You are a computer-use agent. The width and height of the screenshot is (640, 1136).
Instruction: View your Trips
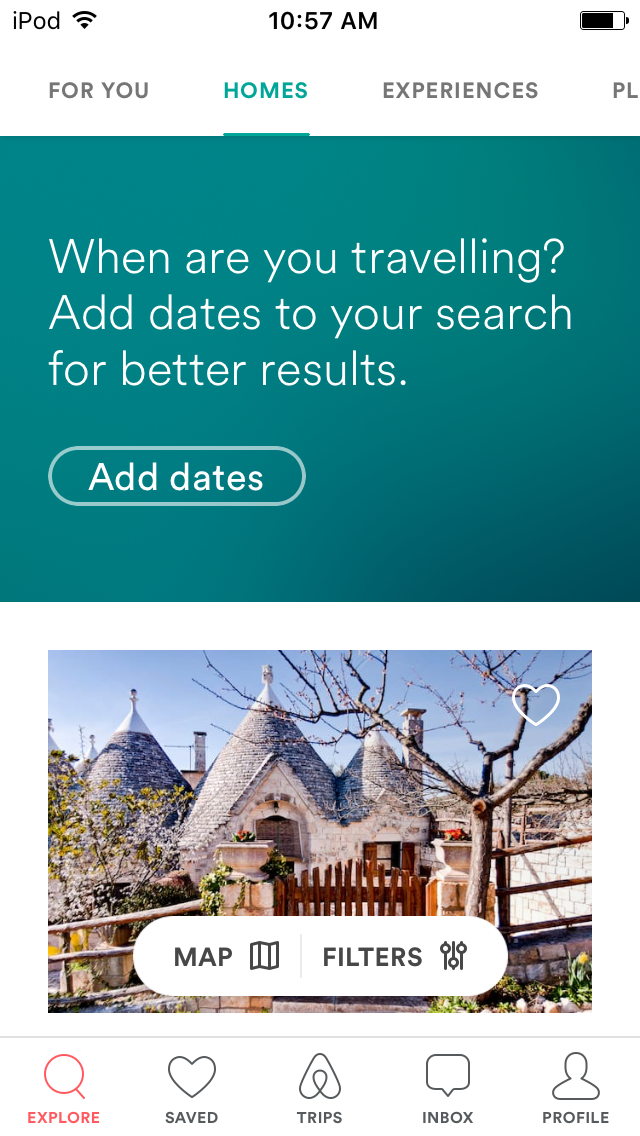320,1087
